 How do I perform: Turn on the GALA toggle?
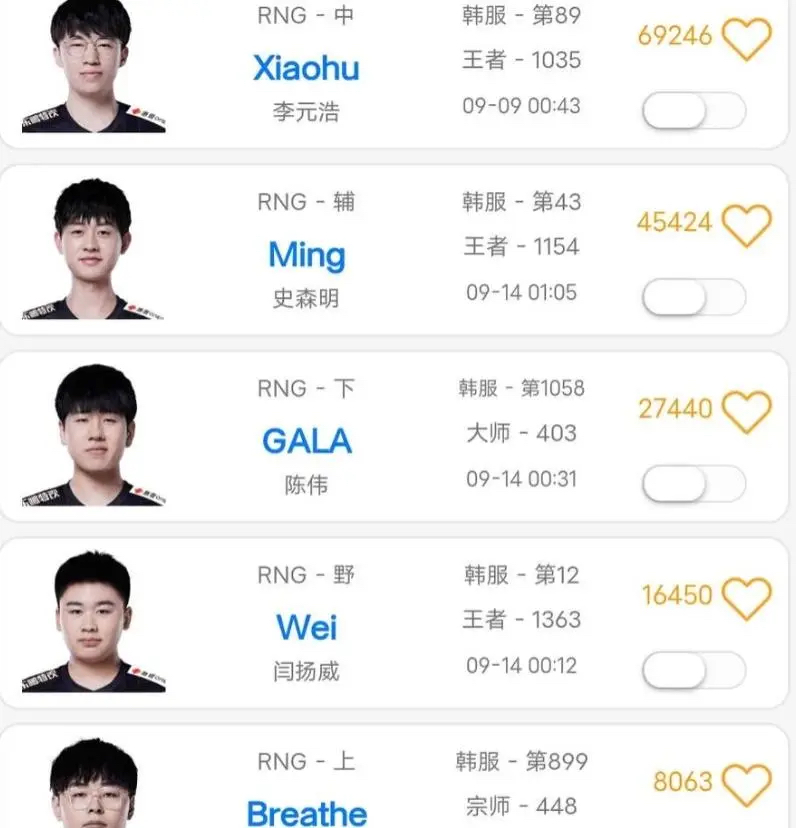click(x=694, y=484)
